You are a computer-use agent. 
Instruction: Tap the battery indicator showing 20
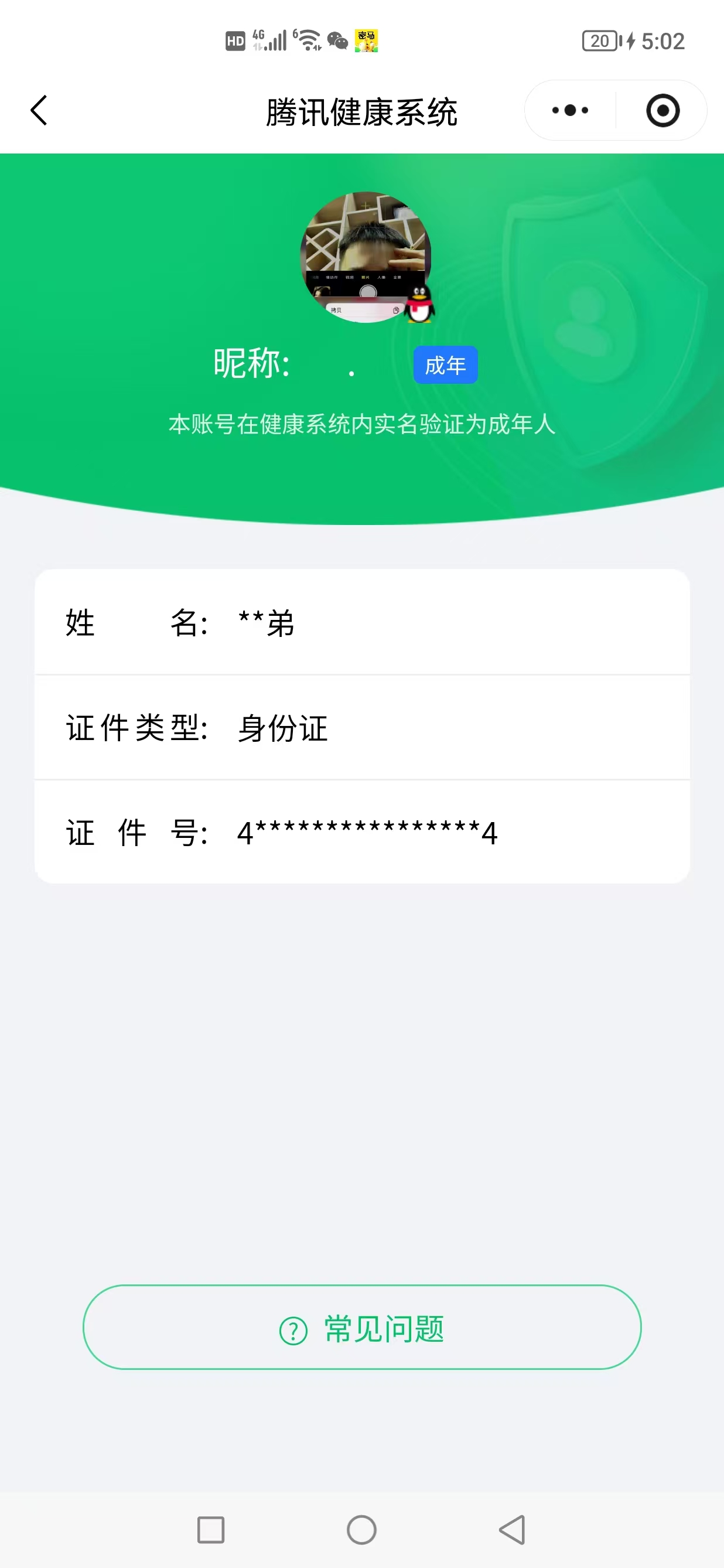[599, 40]
